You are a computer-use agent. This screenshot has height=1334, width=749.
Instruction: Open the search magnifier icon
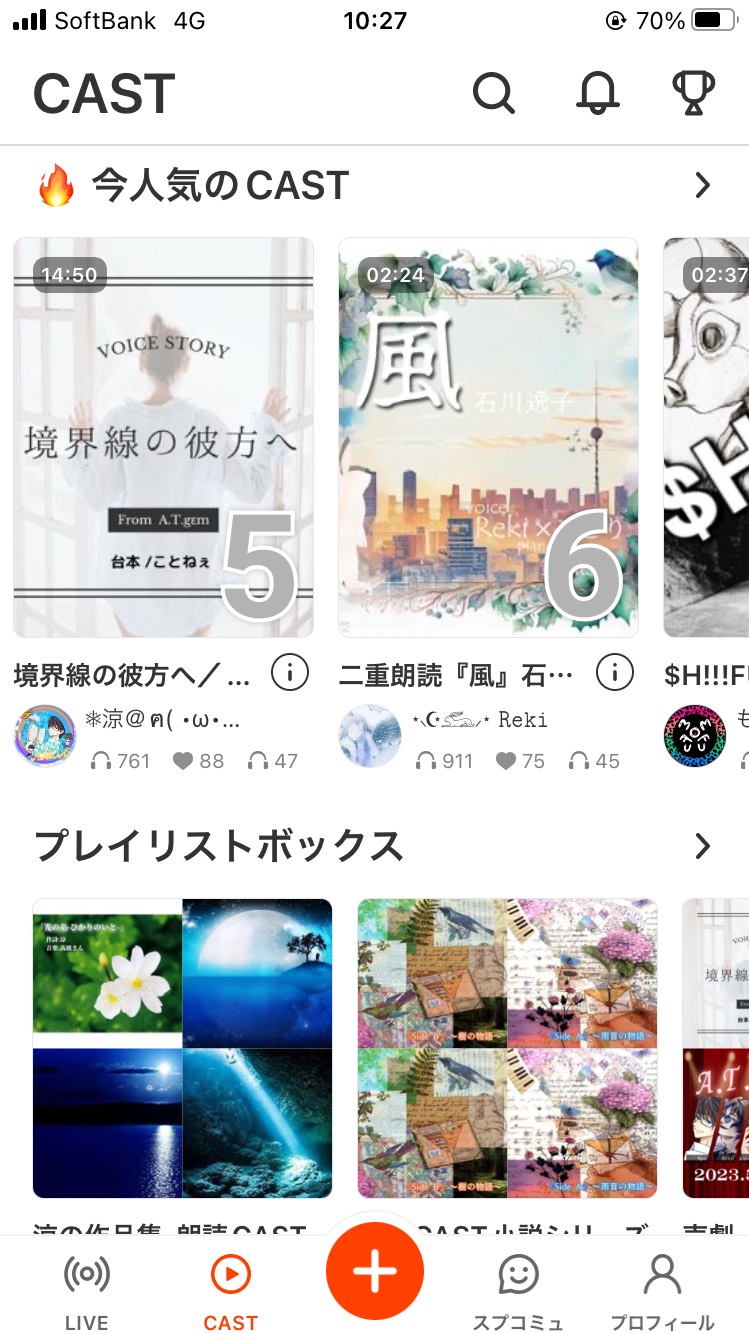click(493, 94)
